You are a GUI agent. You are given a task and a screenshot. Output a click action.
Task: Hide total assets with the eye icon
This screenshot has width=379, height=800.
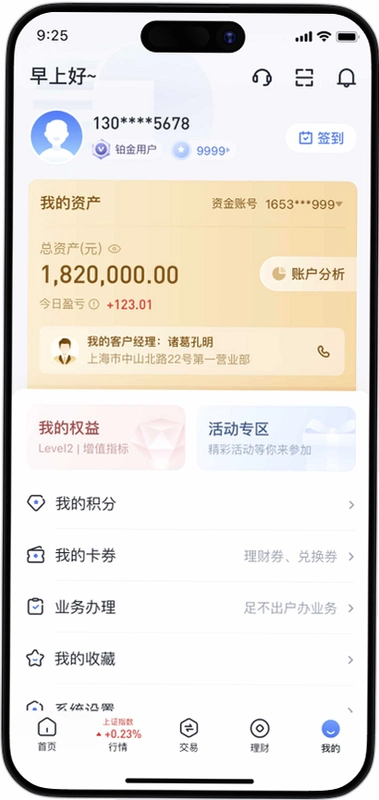click(114, 249)
